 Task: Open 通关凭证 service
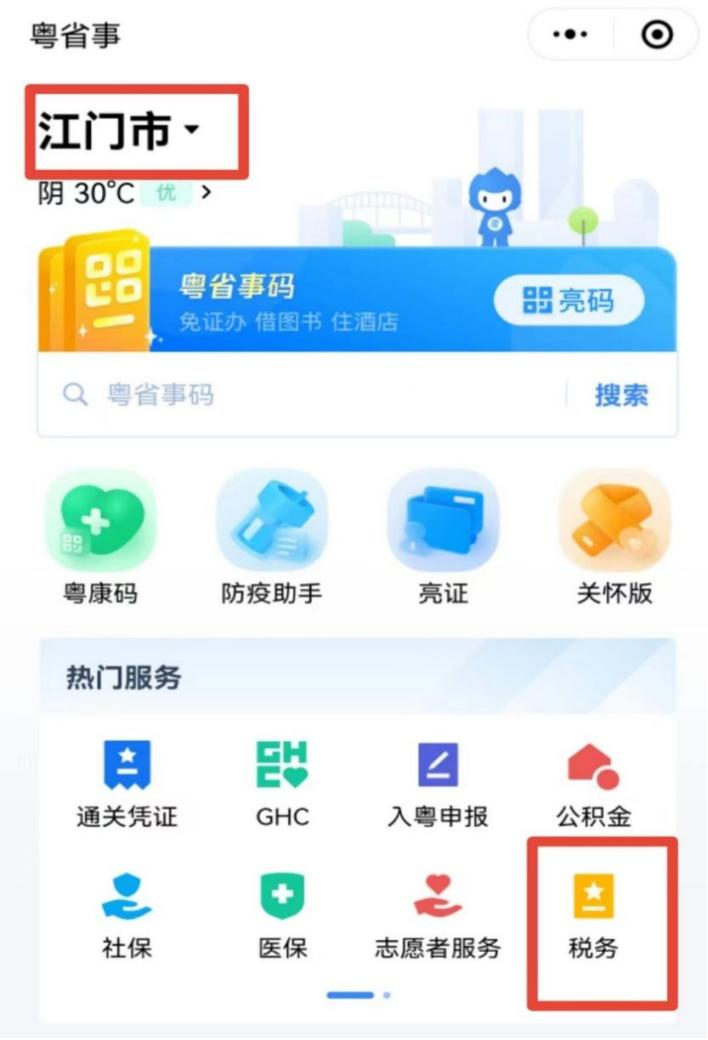click(127, 785)
